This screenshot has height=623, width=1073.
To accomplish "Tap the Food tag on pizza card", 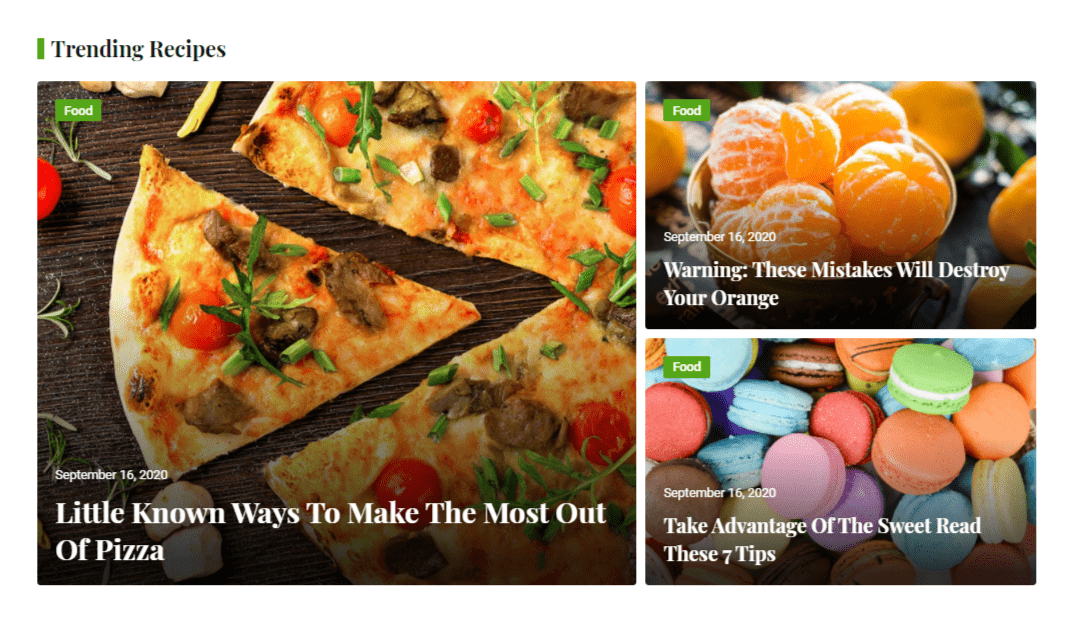I will [78, 111].
